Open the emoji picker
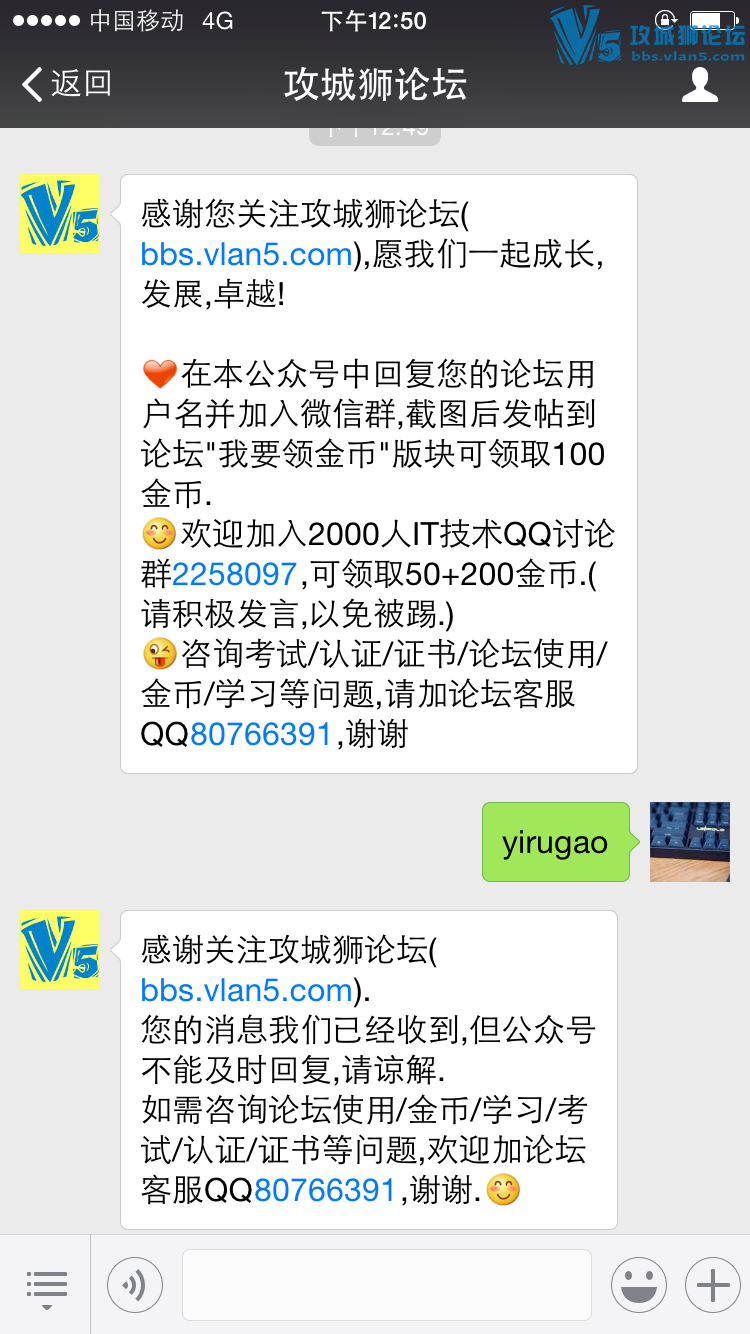The width and height of the screenshot is (750, 1334). (638, 1284)
